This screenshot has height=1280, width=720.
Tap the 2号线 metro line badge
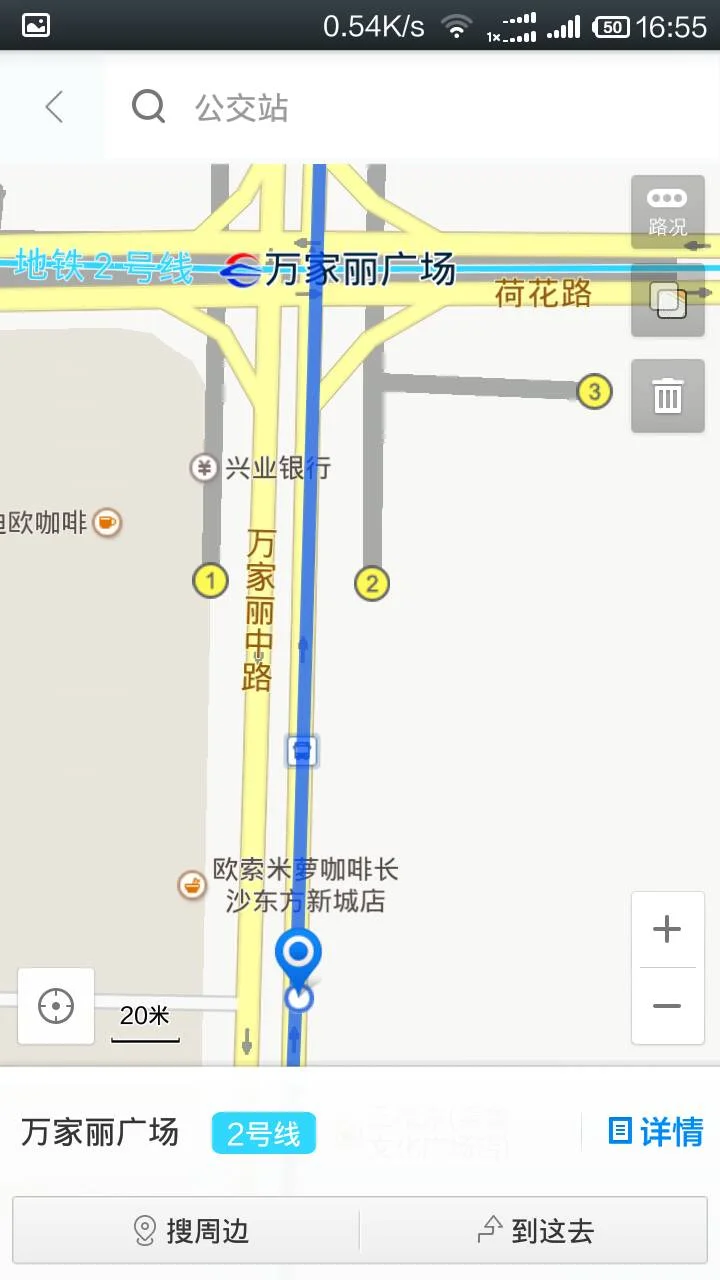(263, 1133)
